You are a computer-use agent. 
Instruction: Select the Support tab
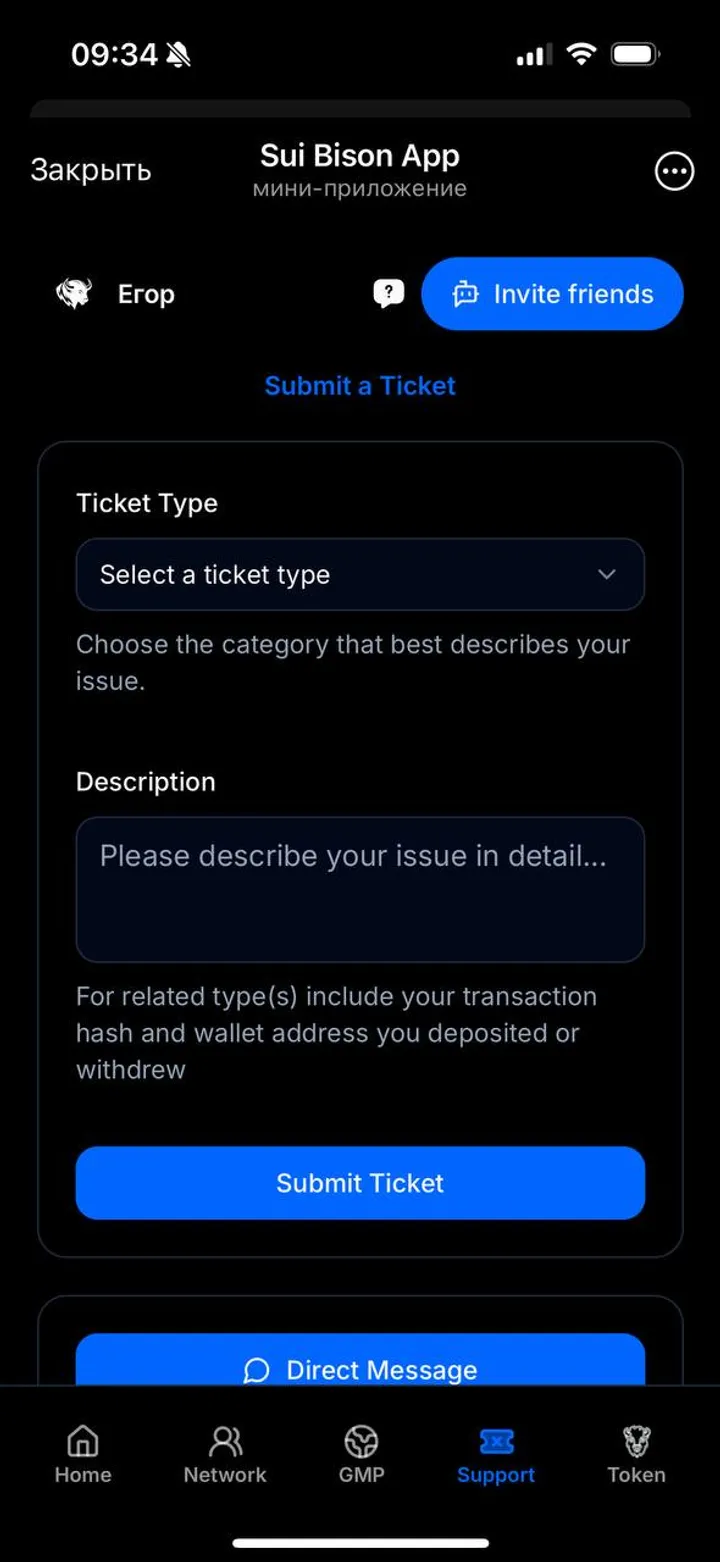[496, 1455]
